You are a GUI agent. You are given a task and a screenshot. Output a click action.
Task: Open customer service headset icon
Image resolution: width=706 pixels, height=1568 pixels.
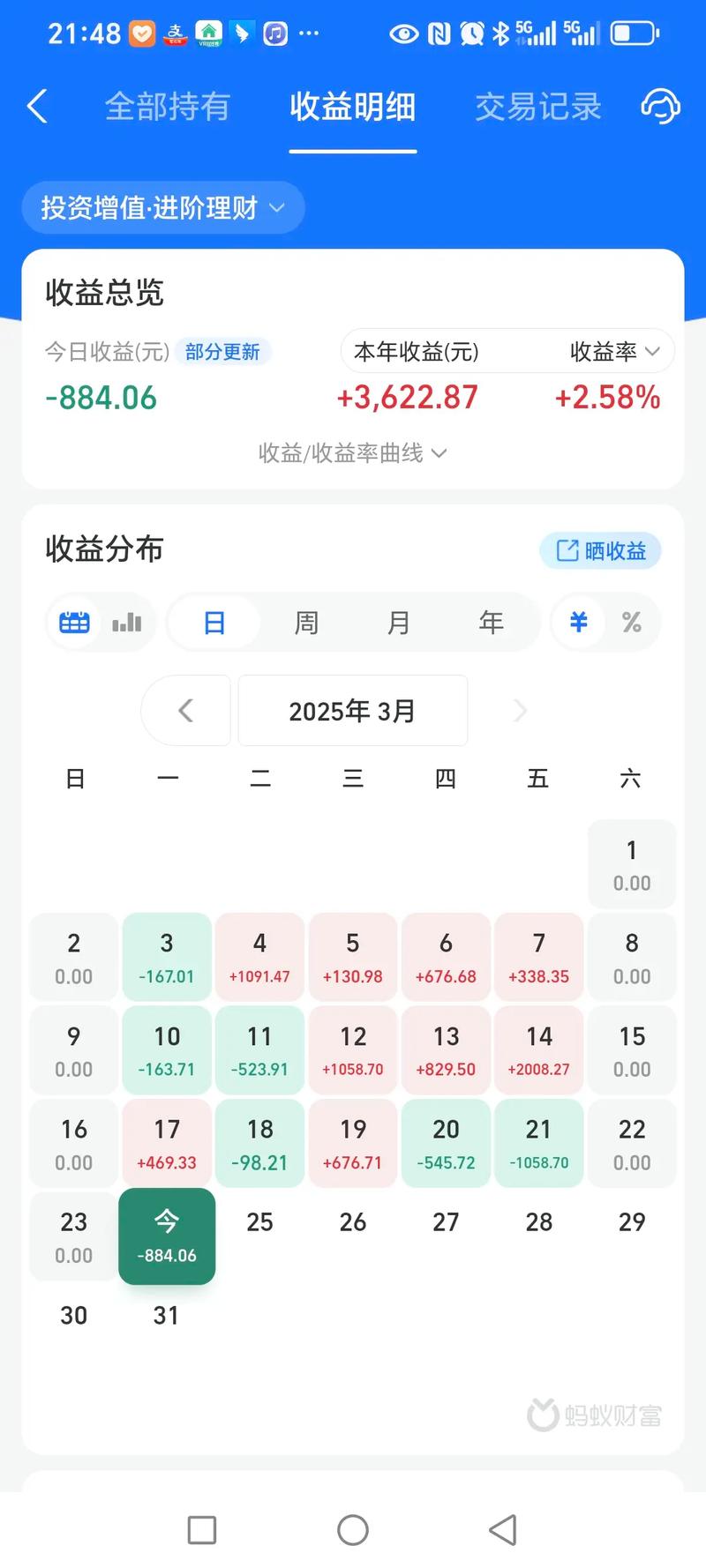[660, 107]
